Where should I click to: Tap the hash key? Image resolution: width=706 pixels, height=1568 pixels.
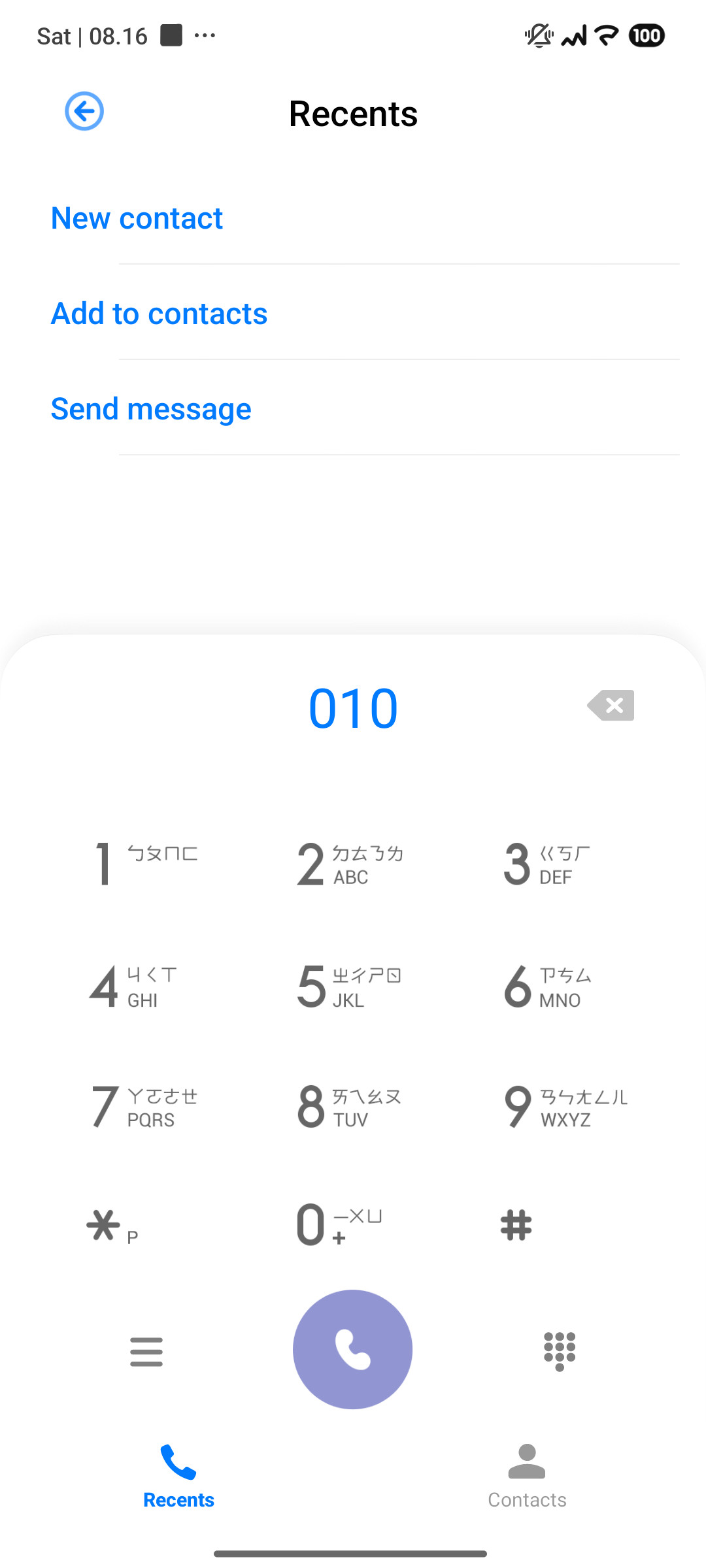(516, 1225)
